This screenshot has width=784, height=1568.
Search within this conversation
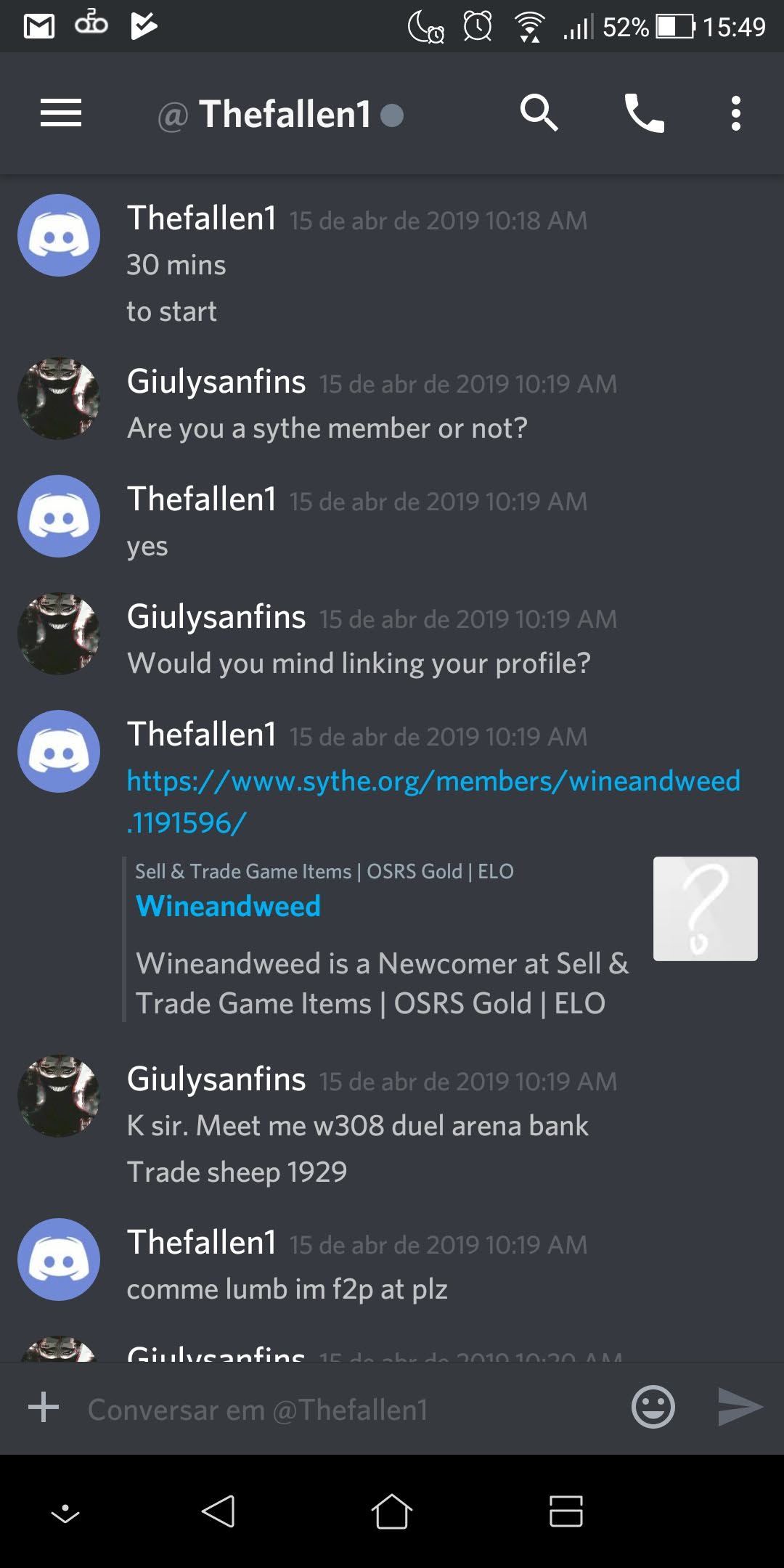point(539,113)
